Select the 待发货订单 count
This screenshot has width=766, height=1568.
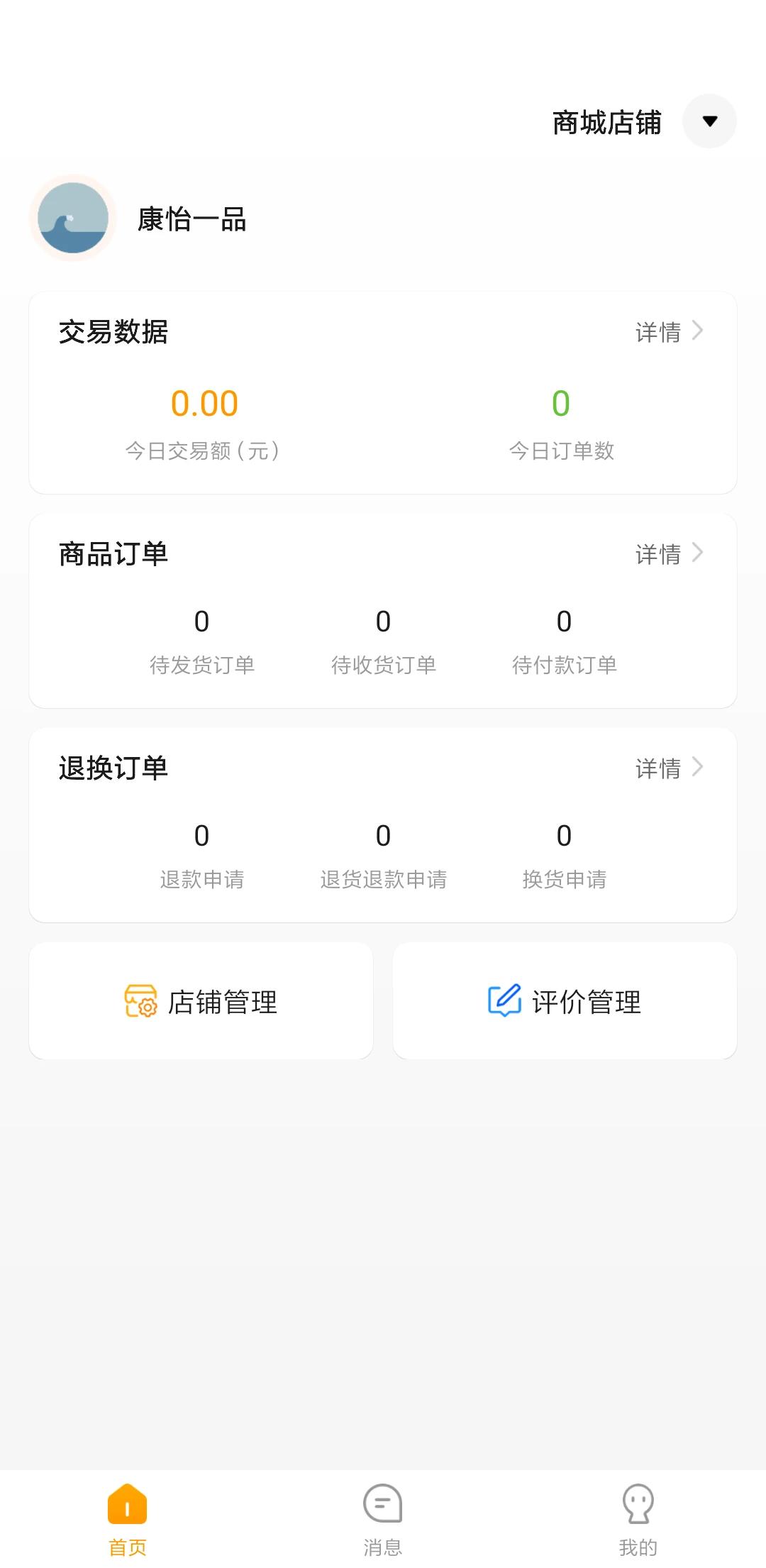pos(201,621)
